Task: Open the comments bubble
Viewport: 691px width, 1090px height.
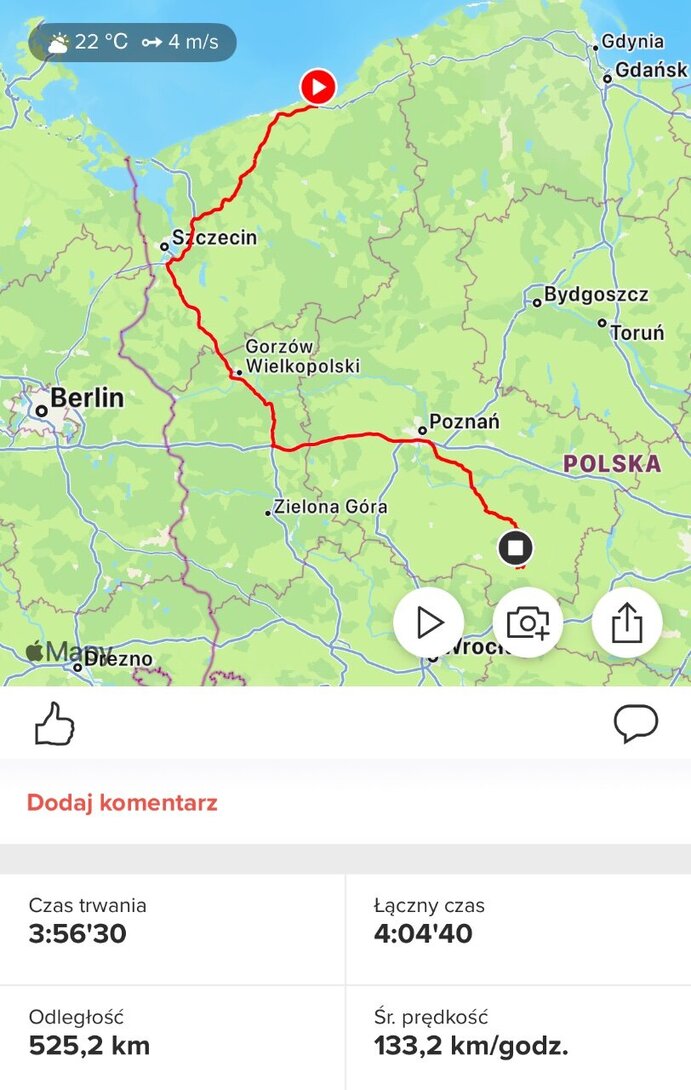Action: [x=636, y=723]
